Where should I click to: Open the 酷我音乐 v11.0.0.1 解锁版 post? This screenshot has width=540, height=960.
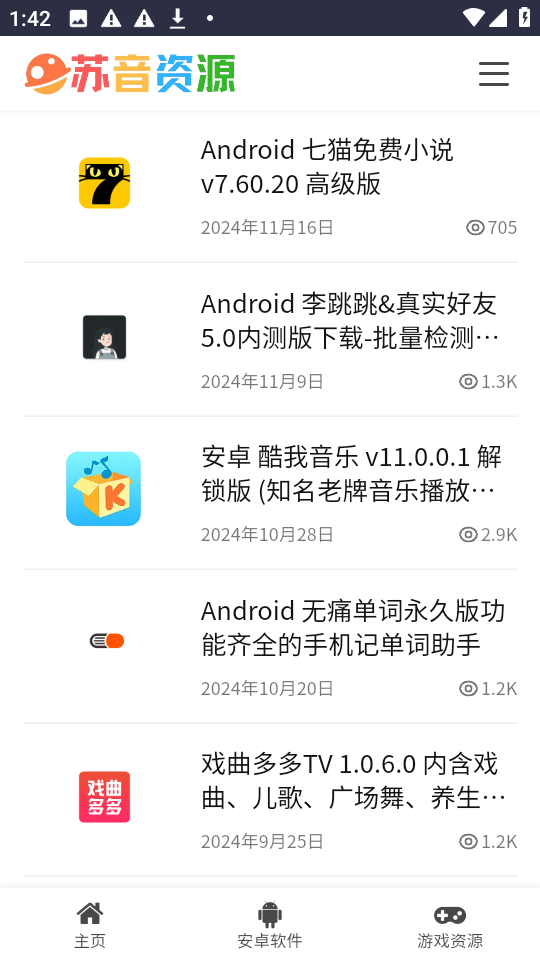[x=351, y=473]
